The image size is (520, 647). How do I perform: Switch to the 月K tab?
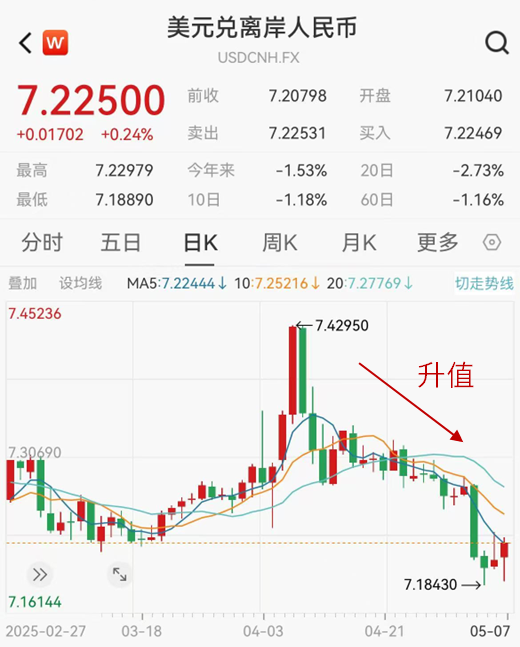[359, 242]
